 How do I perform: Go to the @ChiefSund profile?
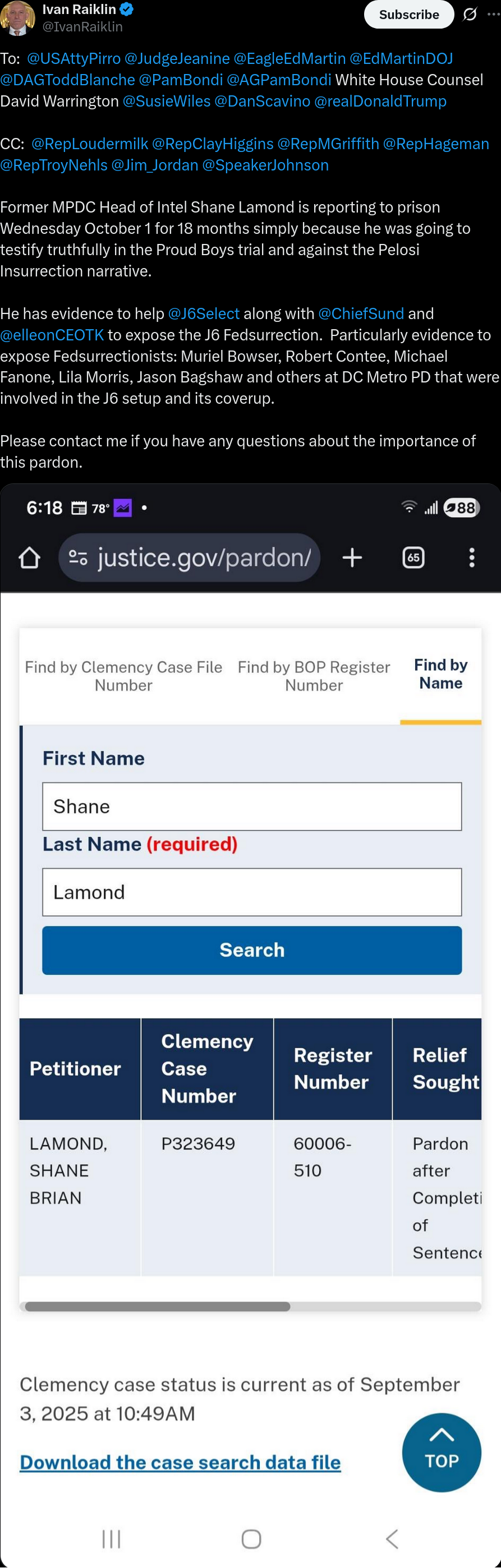coord(360,313)
